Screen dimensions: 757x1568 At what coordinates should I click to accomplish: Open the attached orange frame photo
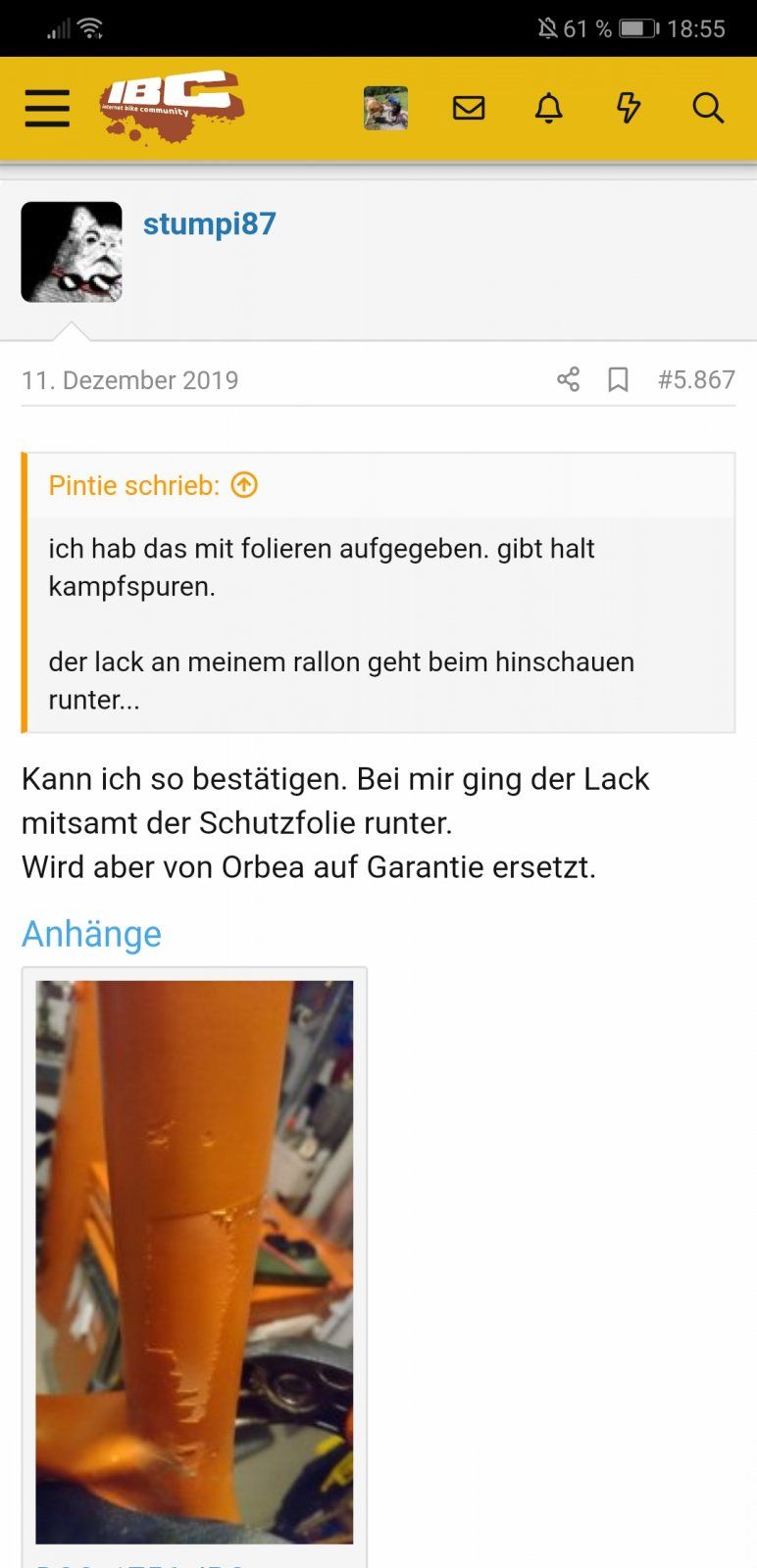click(x=194, y=1261)
